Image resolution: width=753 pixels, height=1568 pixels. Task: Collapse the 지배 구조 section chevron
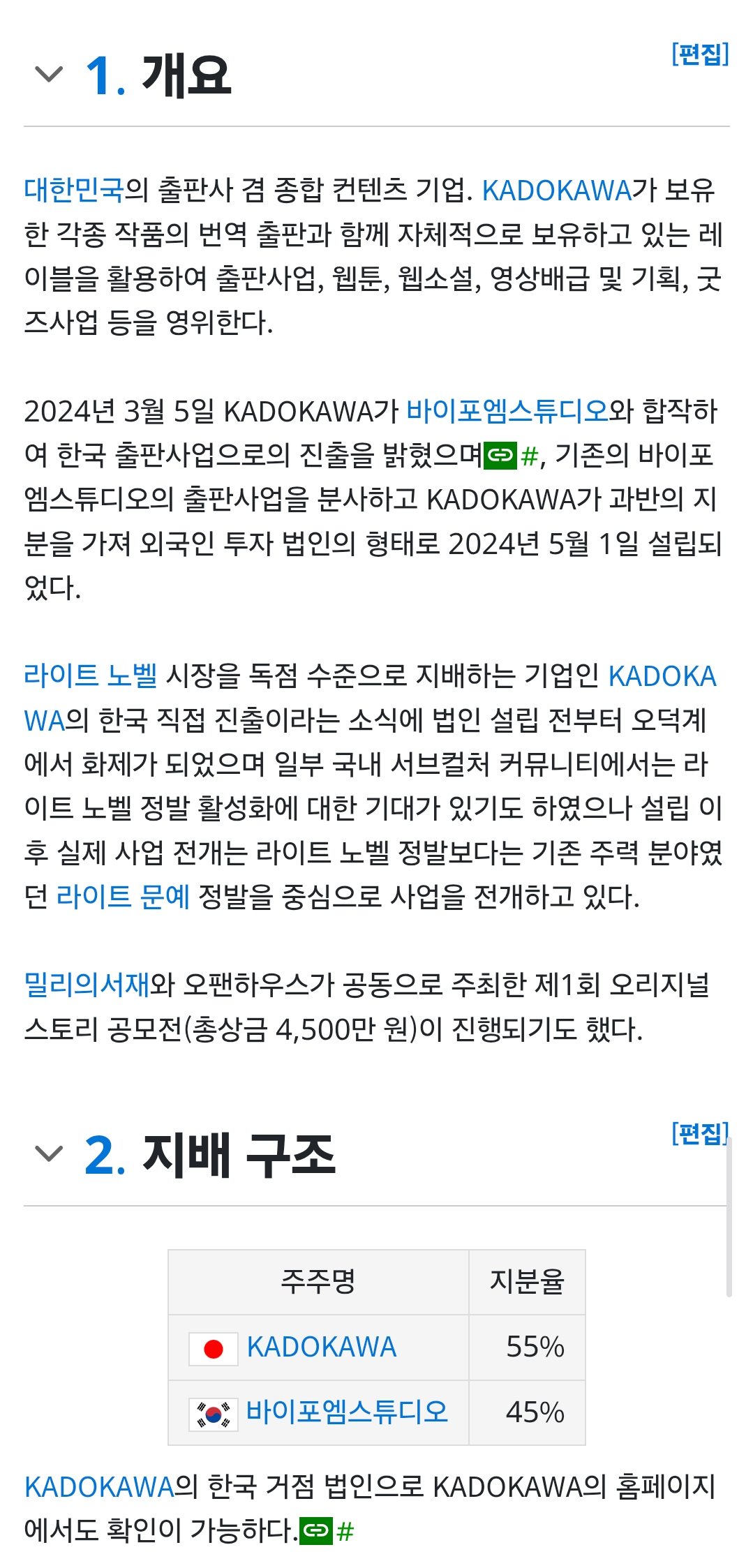[49, 1153]
